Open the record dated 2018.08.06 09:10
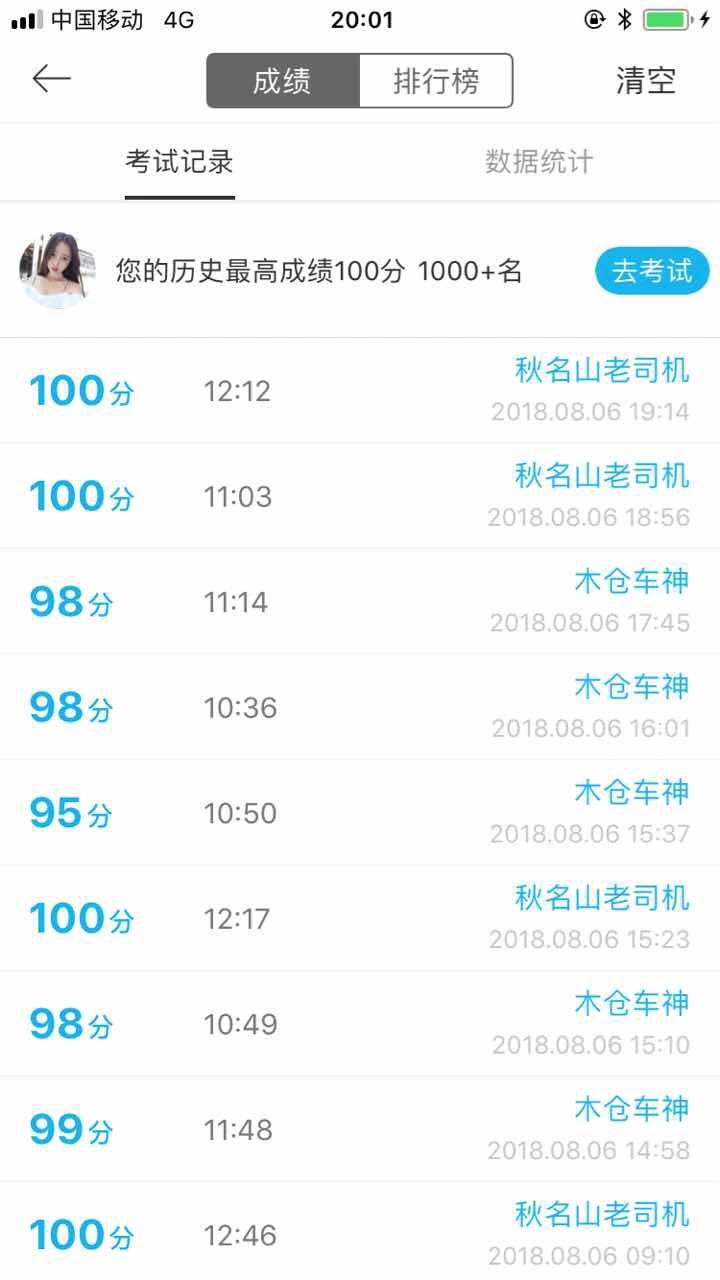The image size is (720, 1280). 360,1231
